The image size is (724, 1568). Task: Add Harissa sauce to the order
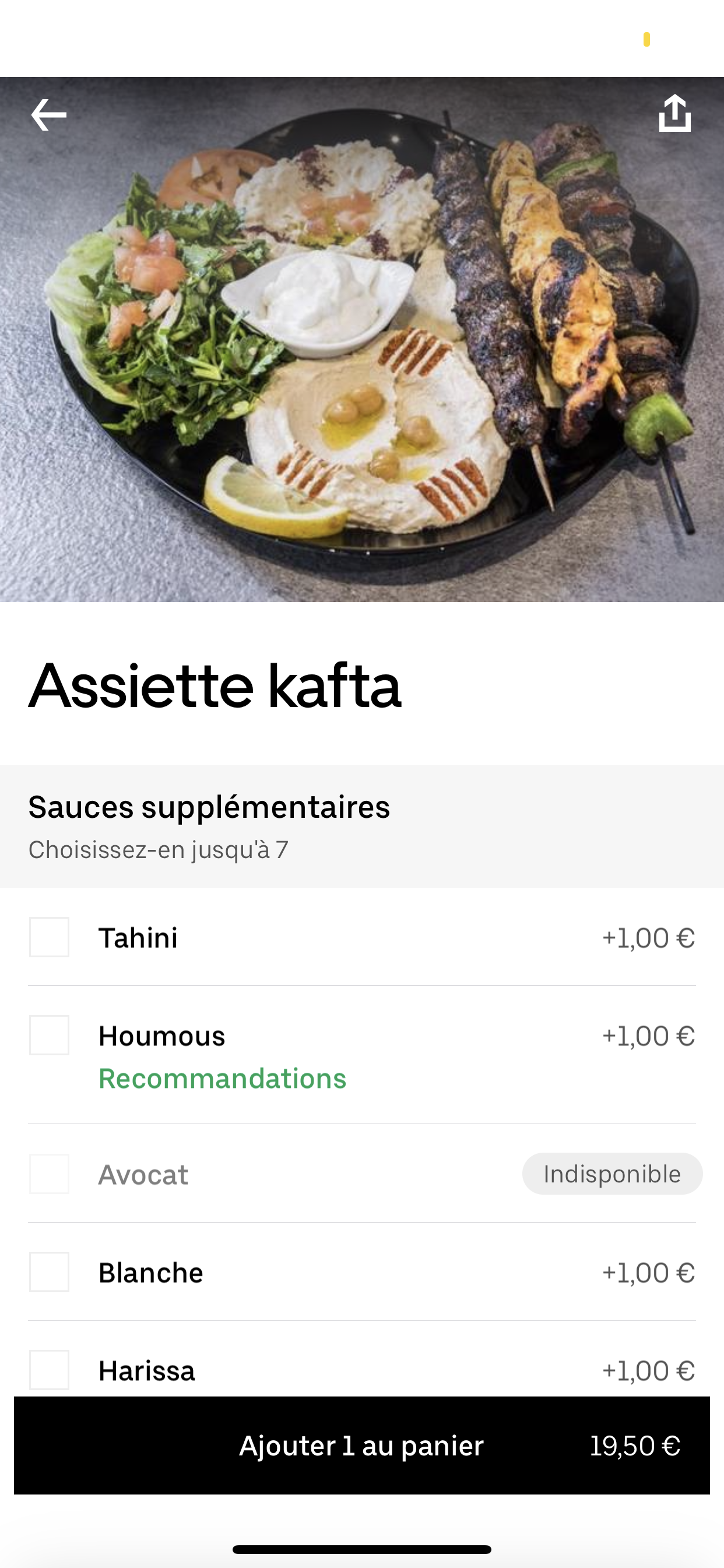tap(50, 1370)
